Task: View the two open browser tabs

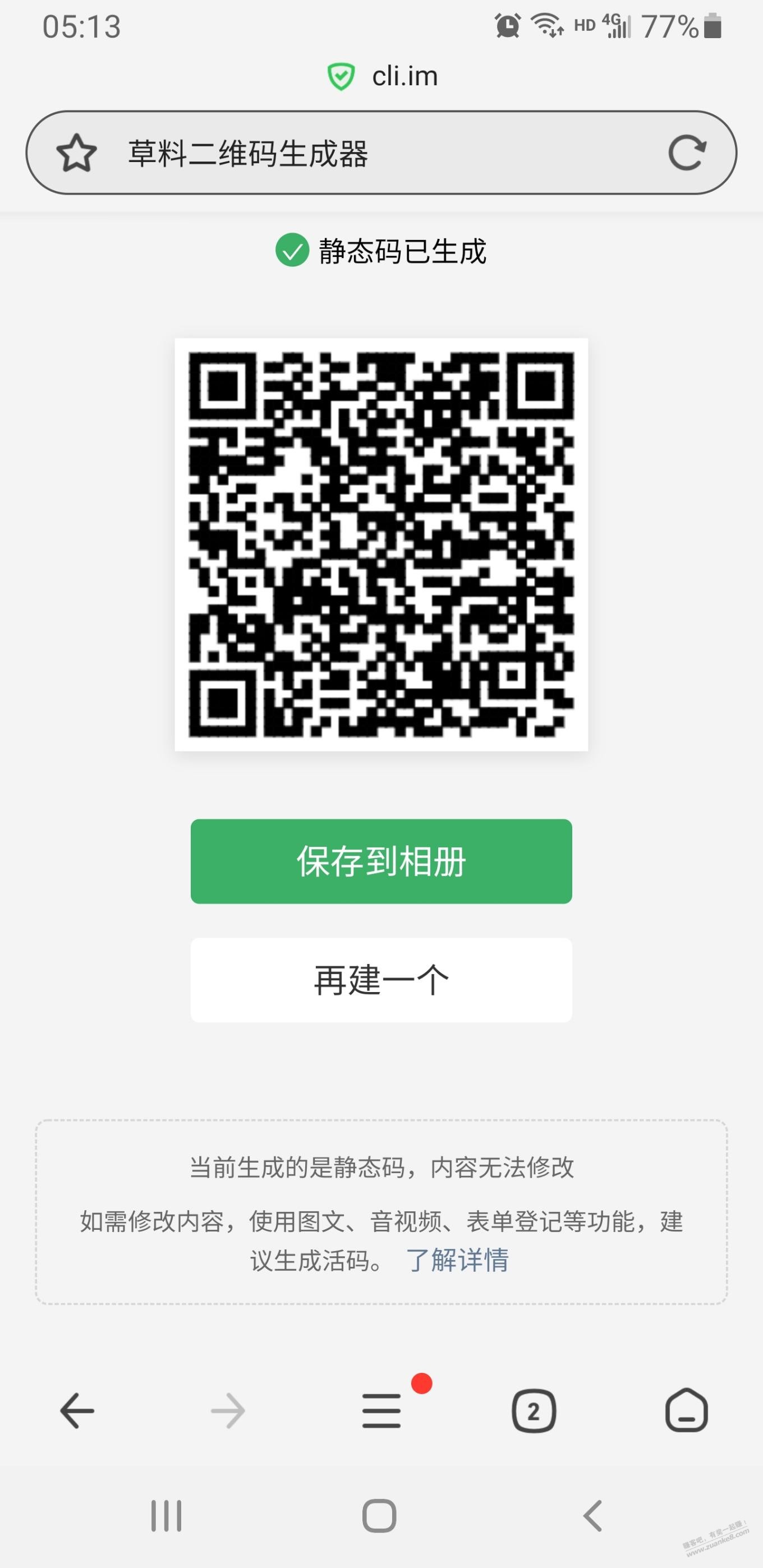Action: pyautogui.click(x=534, y=1411)
